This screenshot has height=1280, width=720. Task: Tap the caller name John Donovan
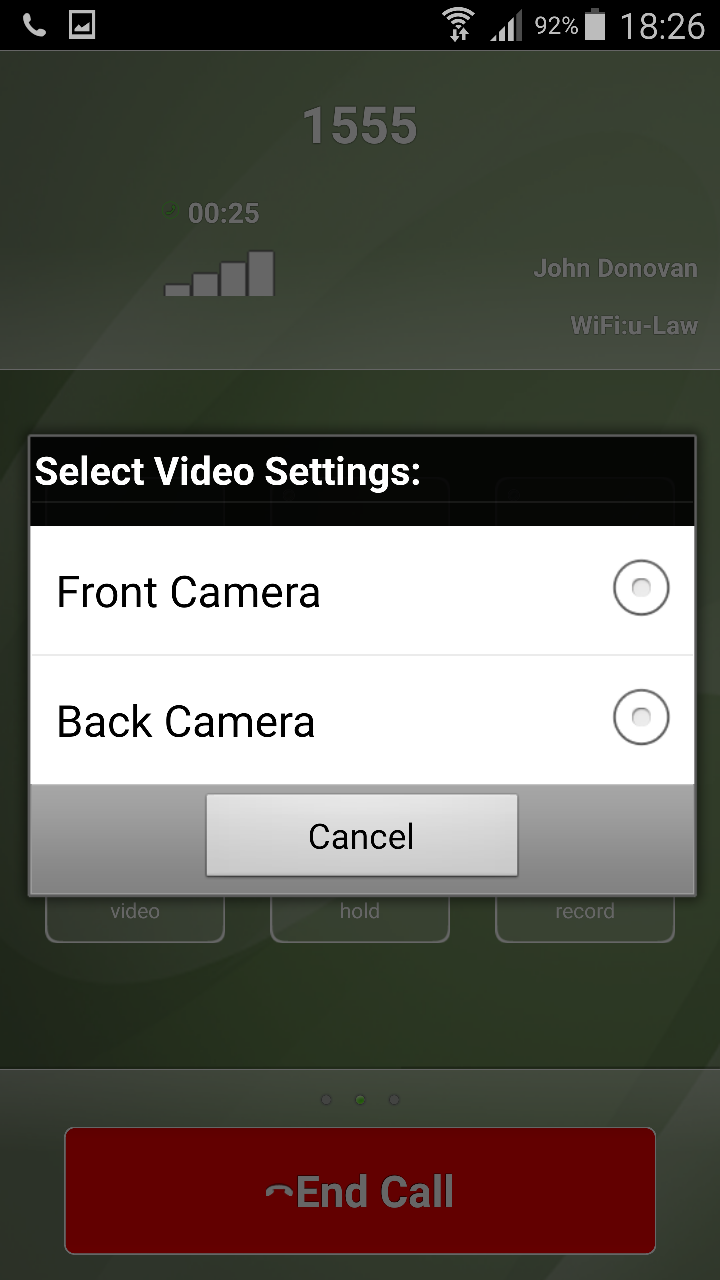615,268
